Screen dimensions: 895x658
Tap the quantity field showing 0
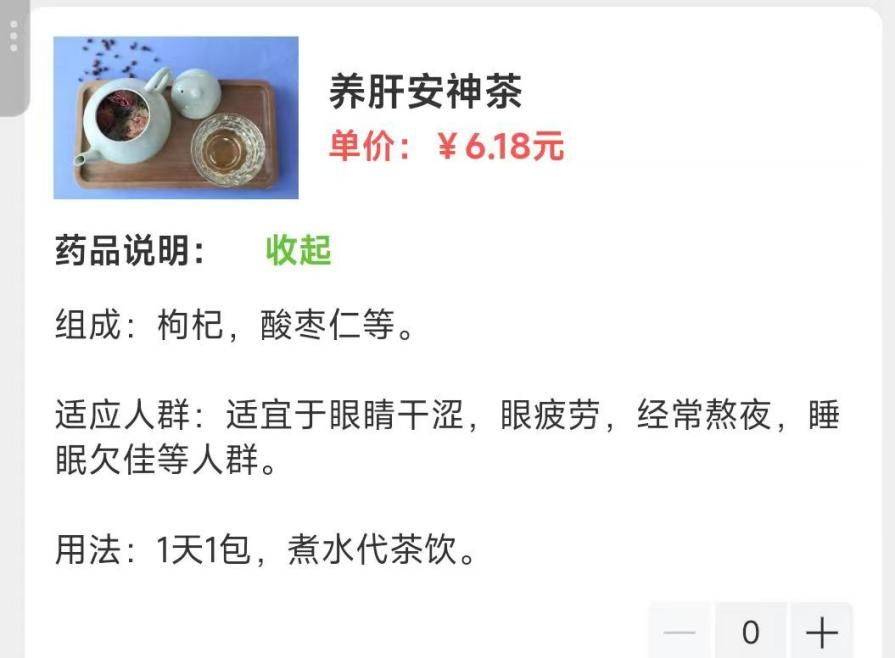pos(750,632)
